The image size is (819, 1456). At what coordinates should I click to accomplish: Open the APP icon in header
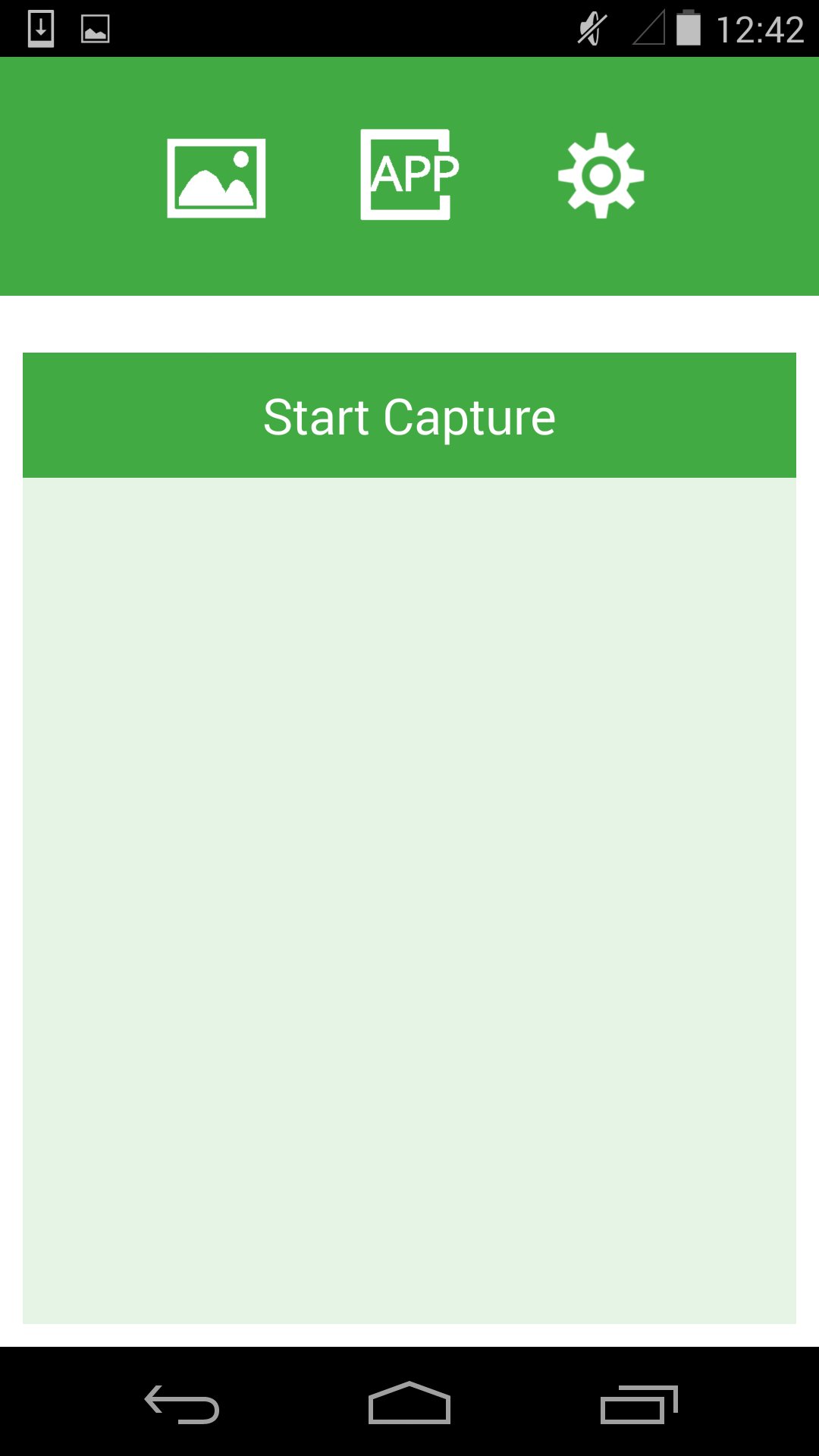click(409, 174)
